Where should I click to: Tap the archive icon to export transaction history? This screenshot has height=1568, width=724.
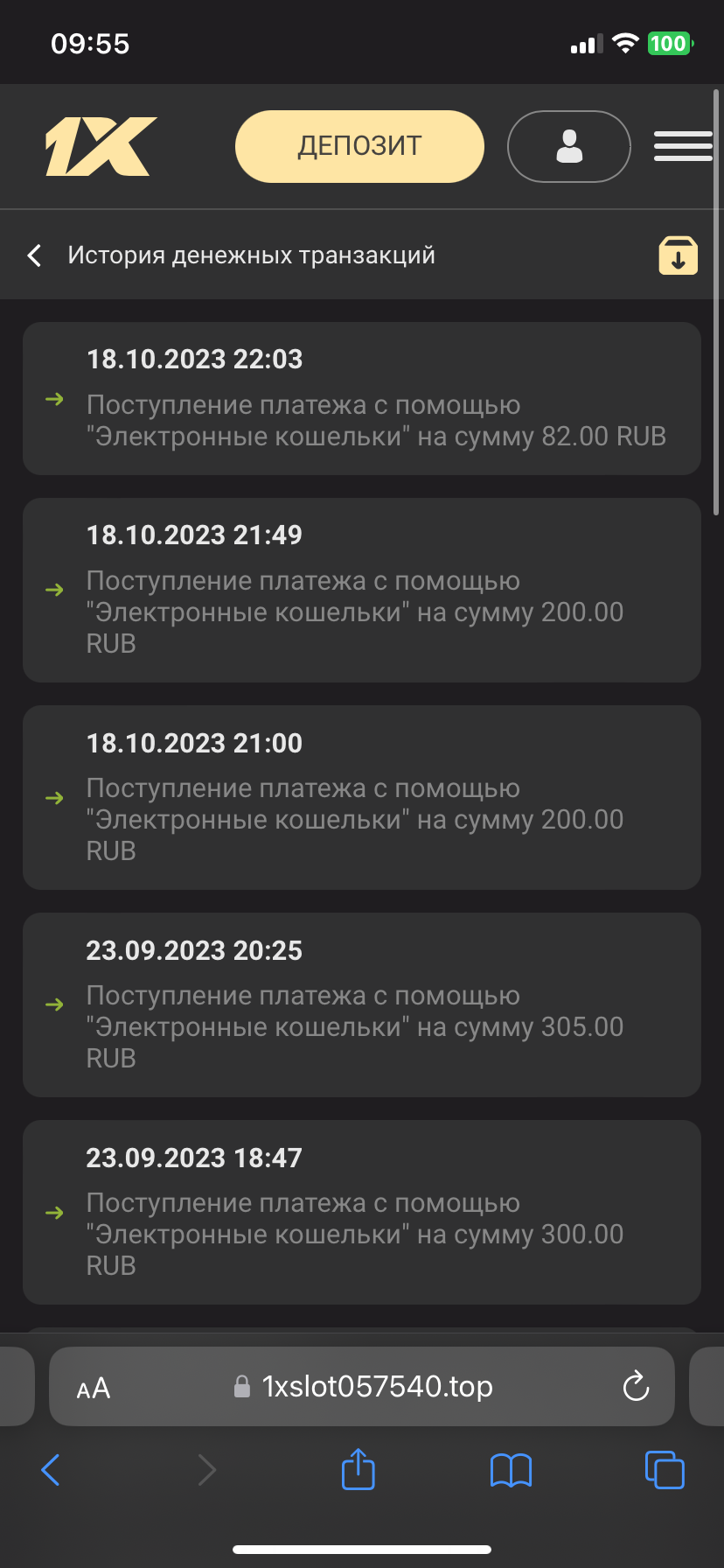(x=678, y=255)
